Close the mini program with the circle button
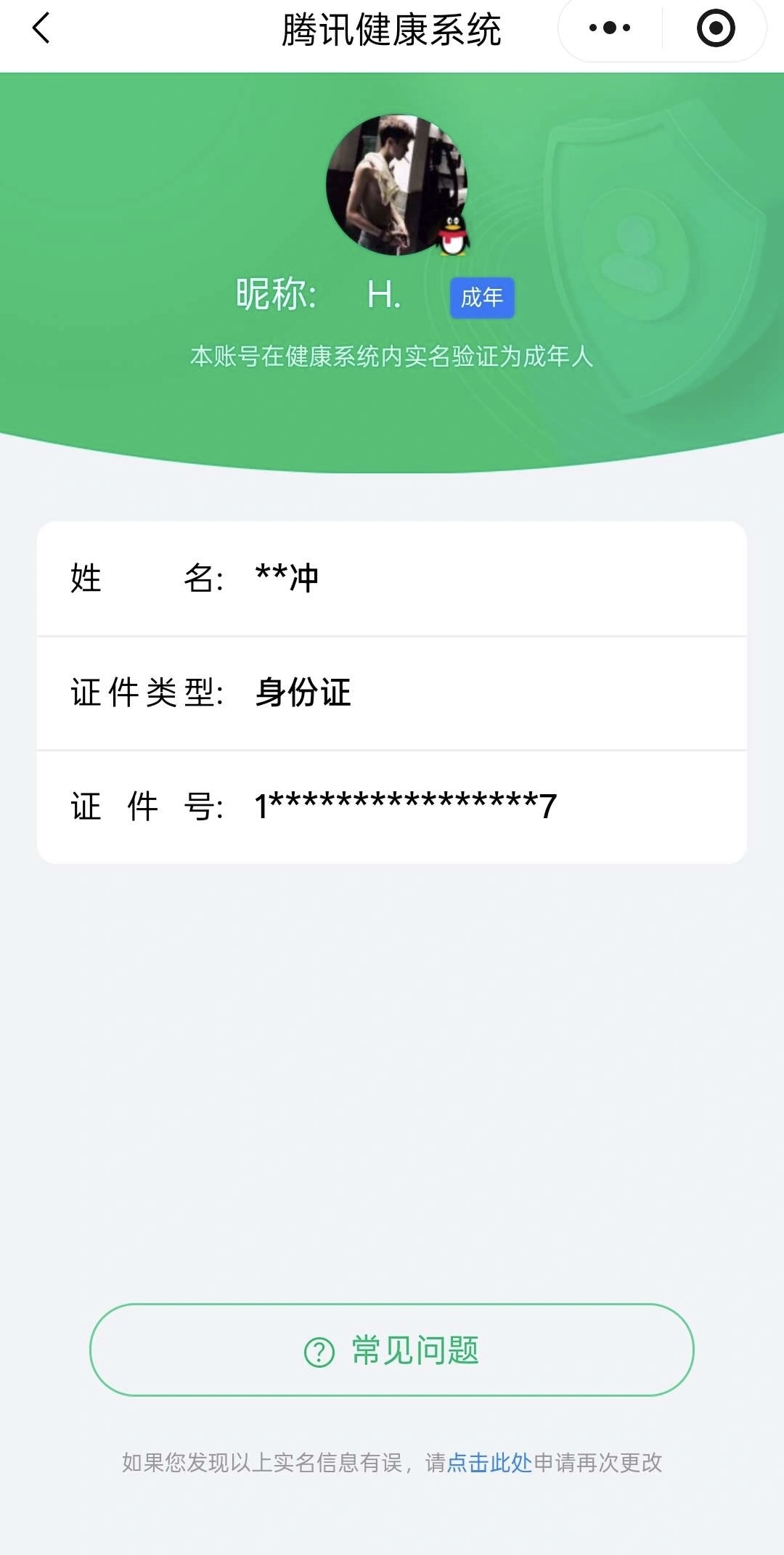 pos(715,29)
